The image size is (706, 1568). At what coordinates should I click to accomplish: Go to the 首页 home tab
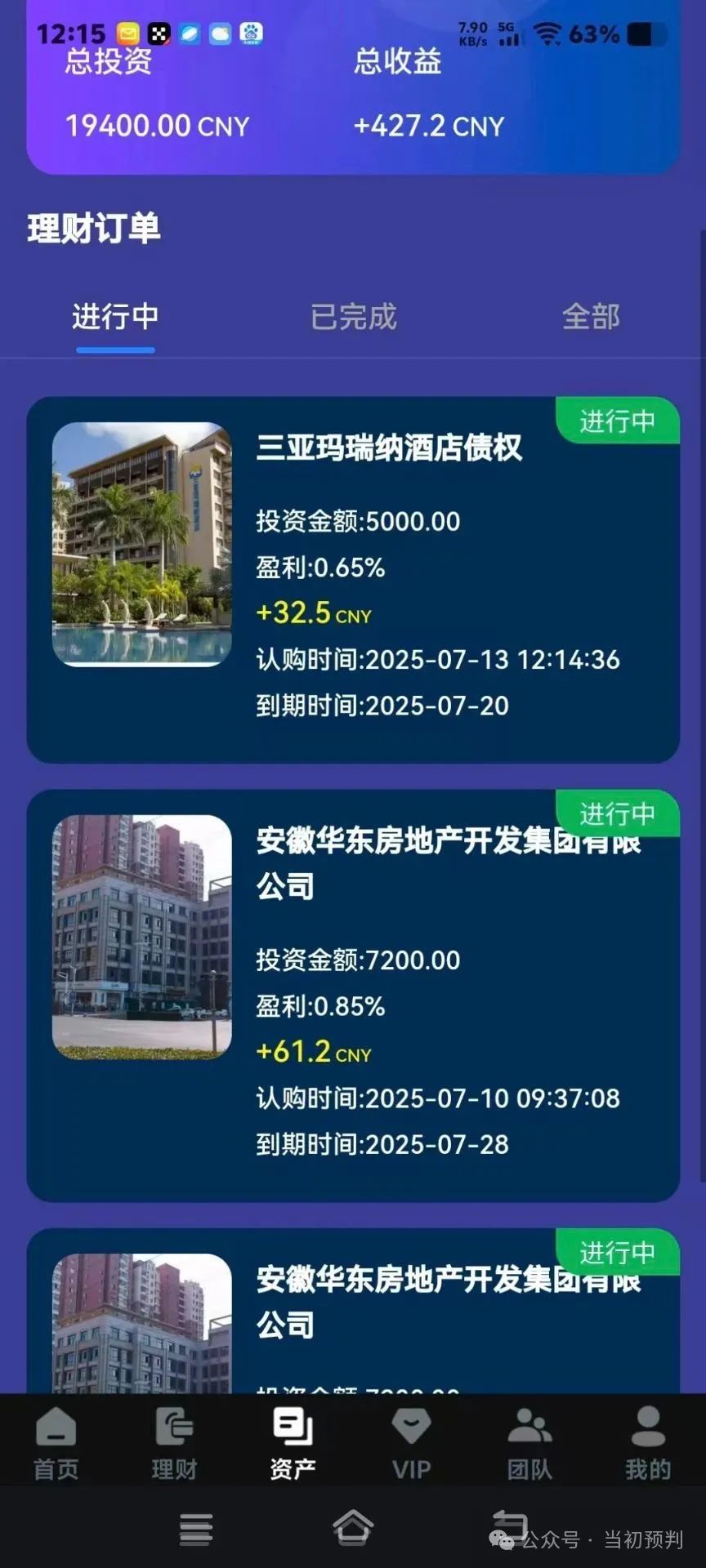pyautogui.click(x=56, y=1442)
